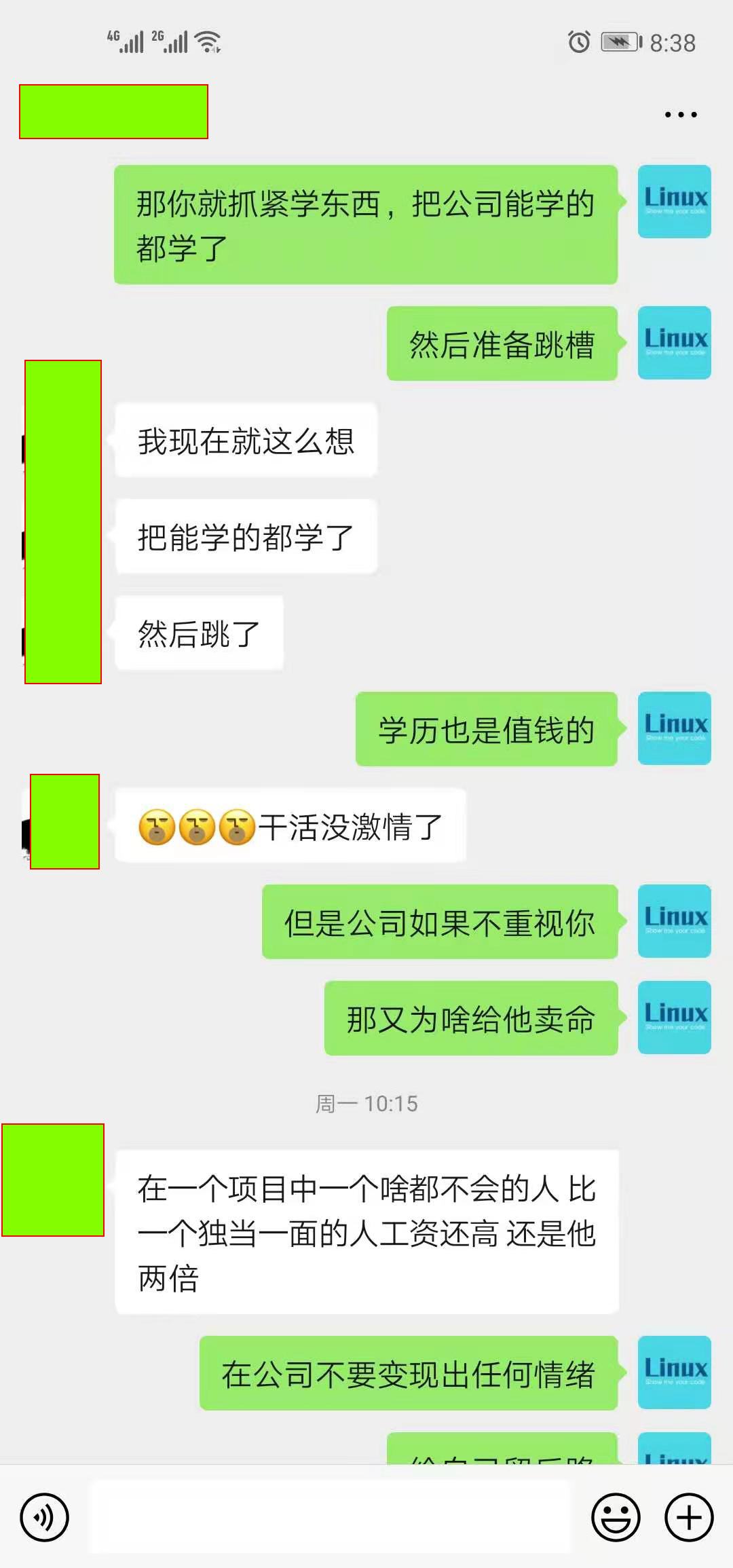The width and height of the screenshot is (733, 1568).
Task: Switch to voice message input
Action: pos(44,1516)
